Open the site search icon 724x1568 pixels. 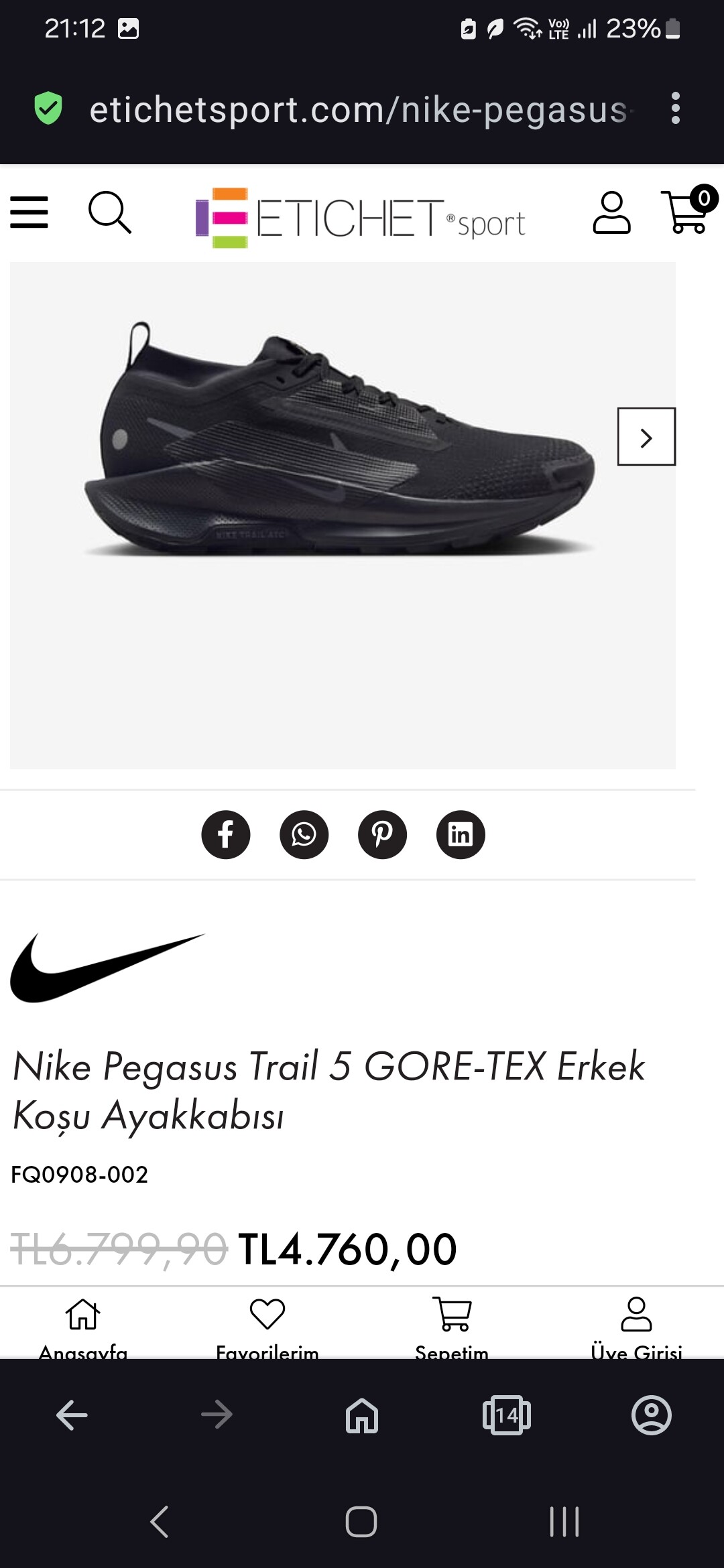pos(110,212)
